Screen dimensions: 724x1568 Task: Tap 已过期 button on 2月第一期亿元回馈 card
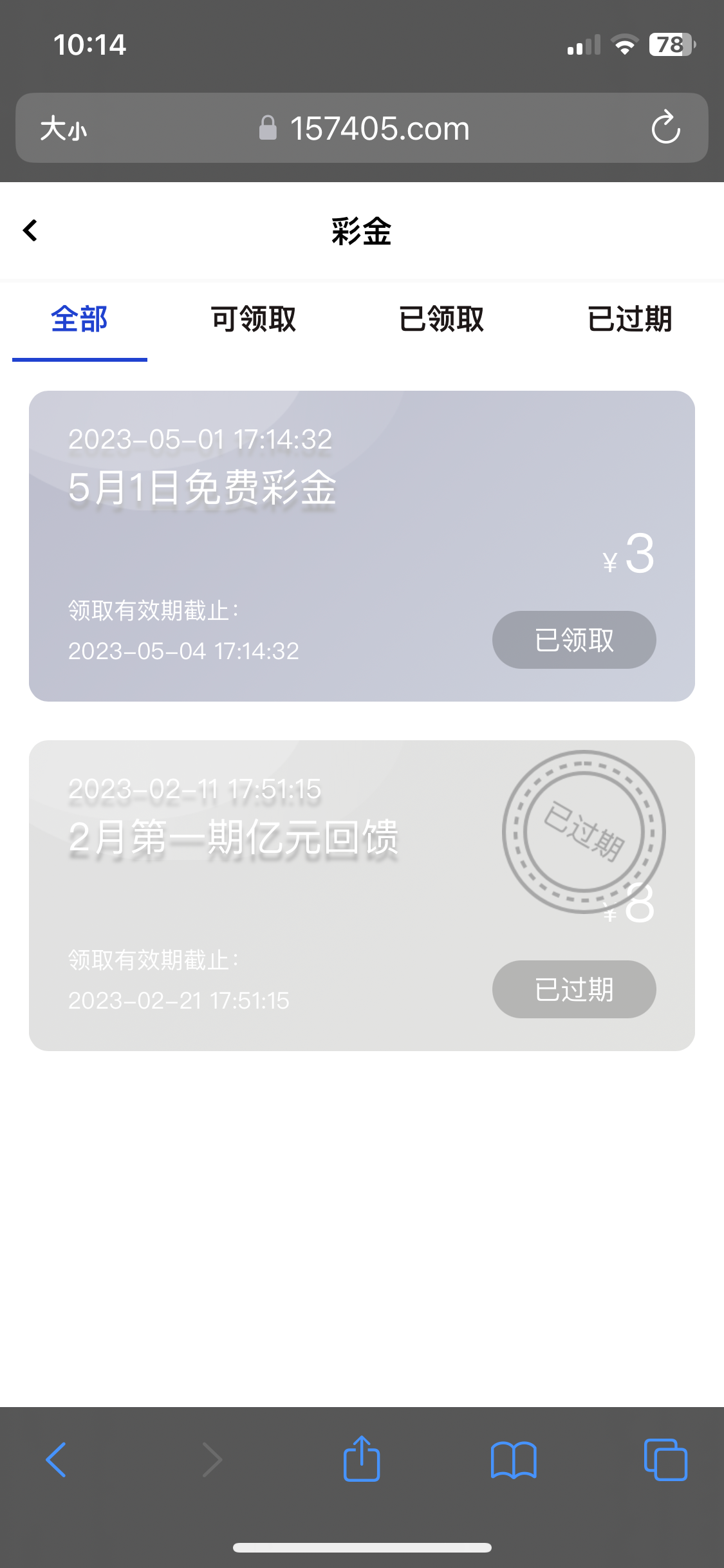click(574, 989)
